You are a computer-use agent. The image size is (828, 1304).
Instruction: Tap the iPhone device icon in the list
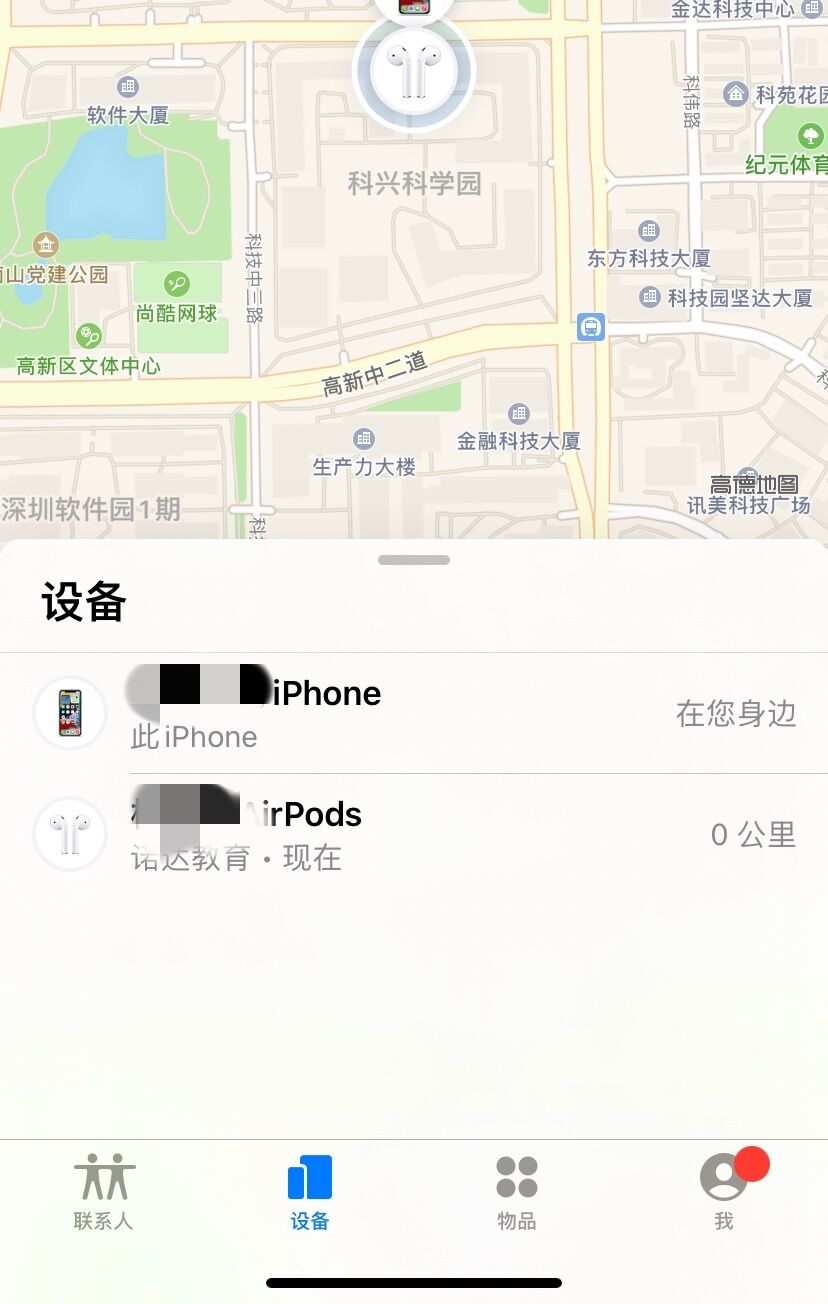click(70, 713)
